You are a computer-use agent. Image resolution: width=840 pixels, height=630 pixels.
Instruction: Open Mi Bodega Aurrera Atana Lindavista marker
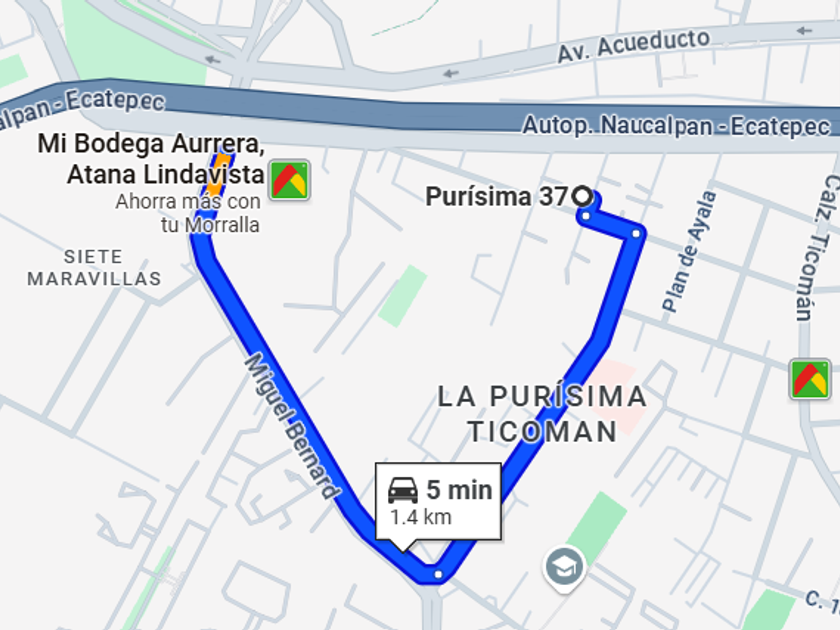[x=289, y=180]
